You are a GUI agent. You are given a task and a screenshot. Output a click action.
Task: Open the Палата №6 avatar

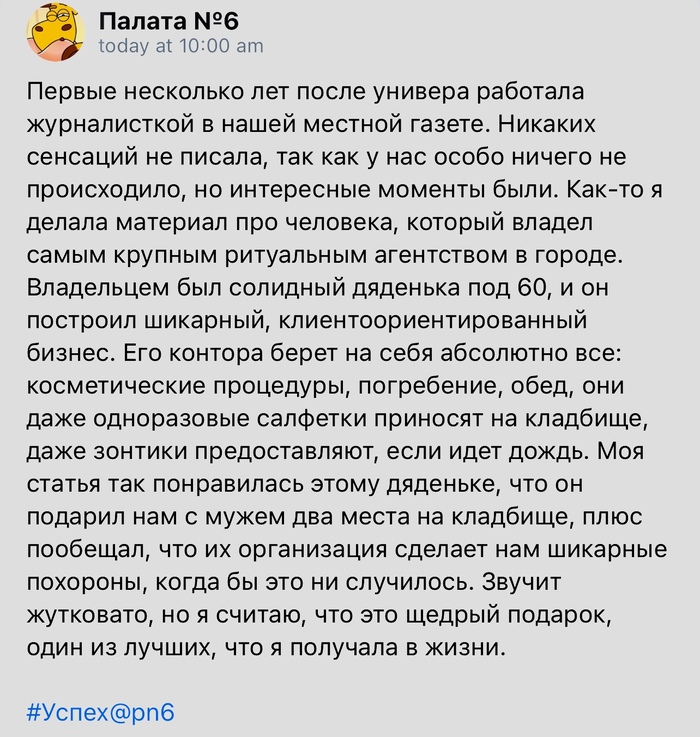(56, 33)
